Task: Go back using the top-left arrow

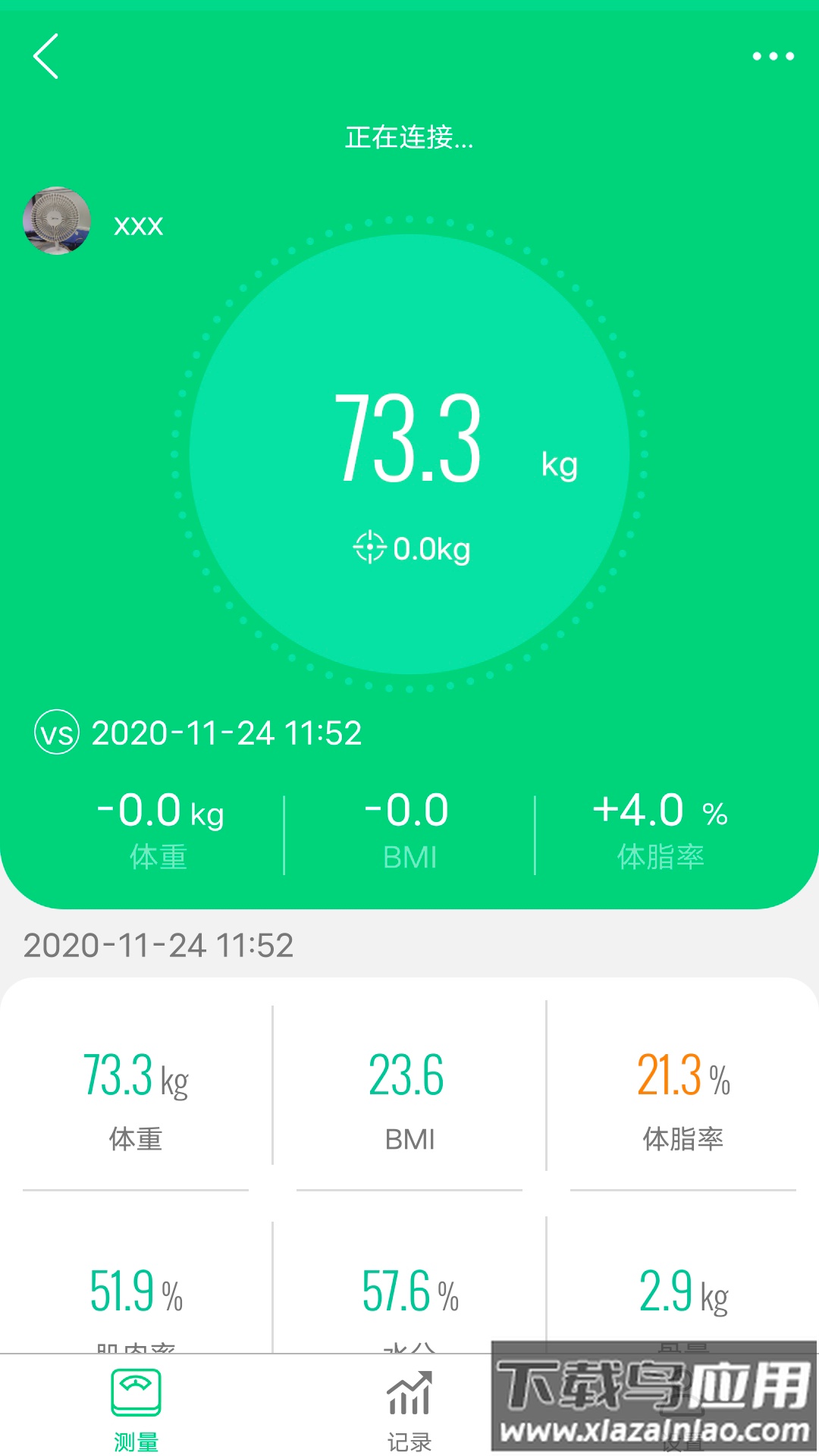Action: pyautogui.click(x=45, y=56)
